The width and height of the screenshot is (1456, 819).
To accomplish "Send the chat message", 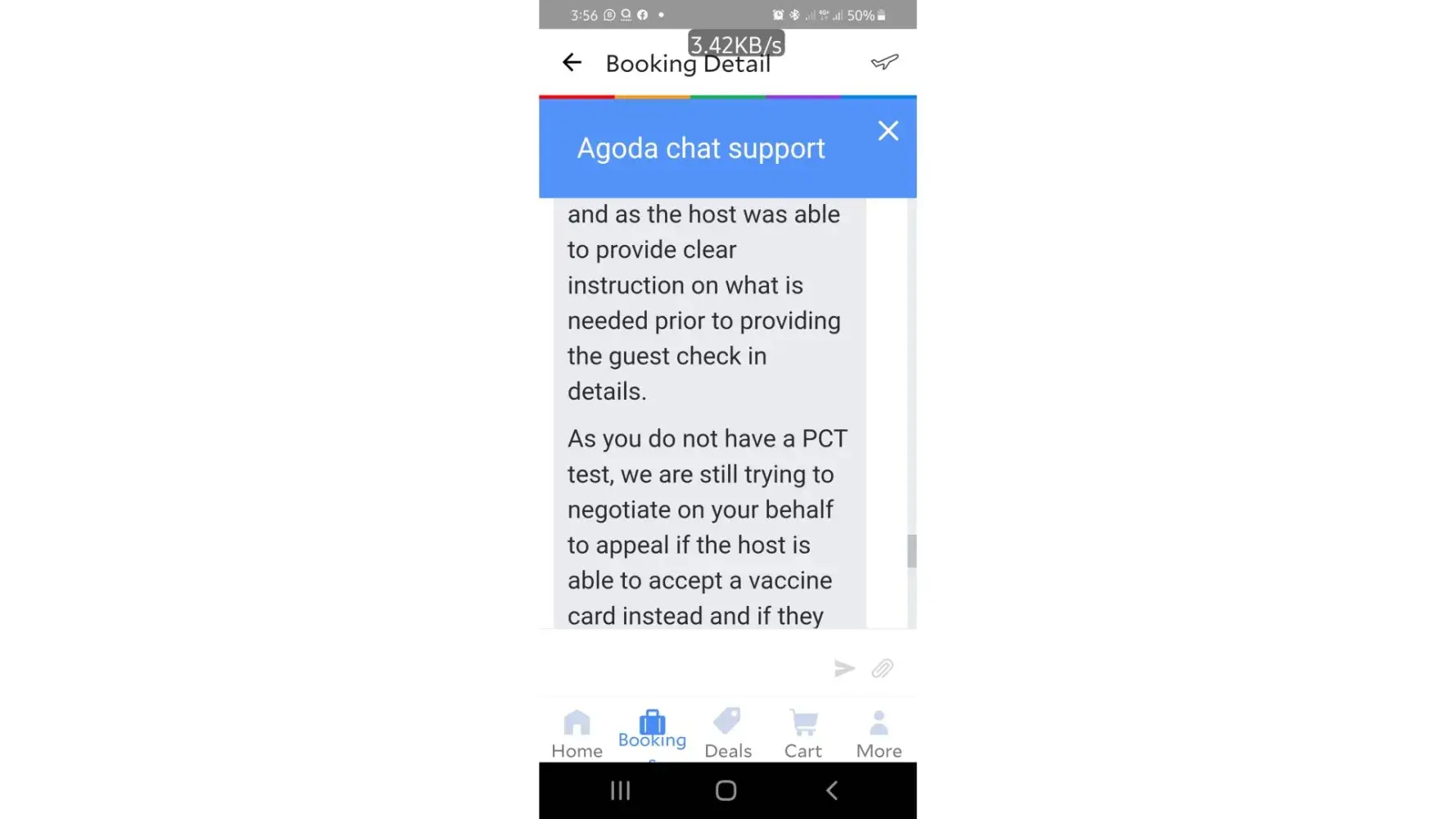I will pos(843,668).
